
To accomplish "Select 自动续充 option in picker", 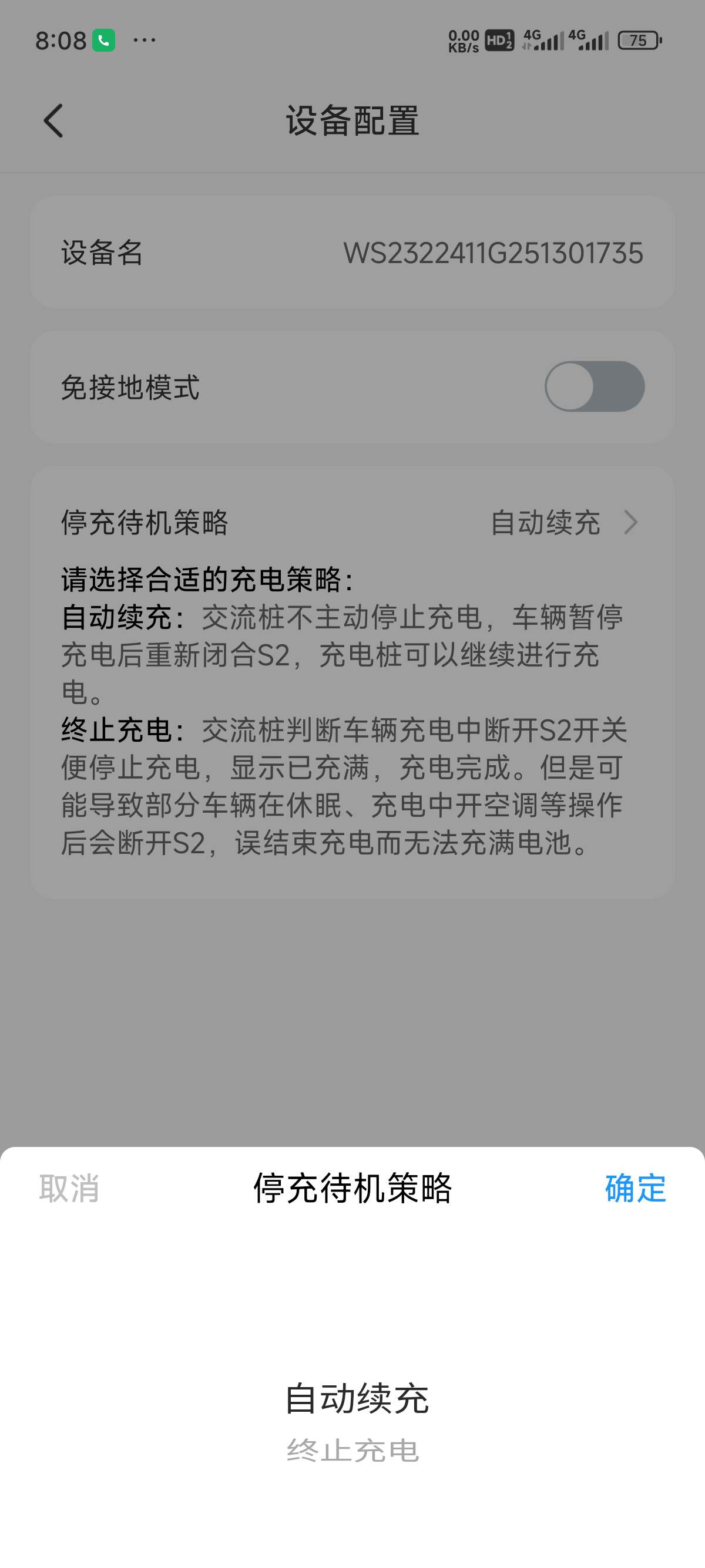I will 357,1398.
